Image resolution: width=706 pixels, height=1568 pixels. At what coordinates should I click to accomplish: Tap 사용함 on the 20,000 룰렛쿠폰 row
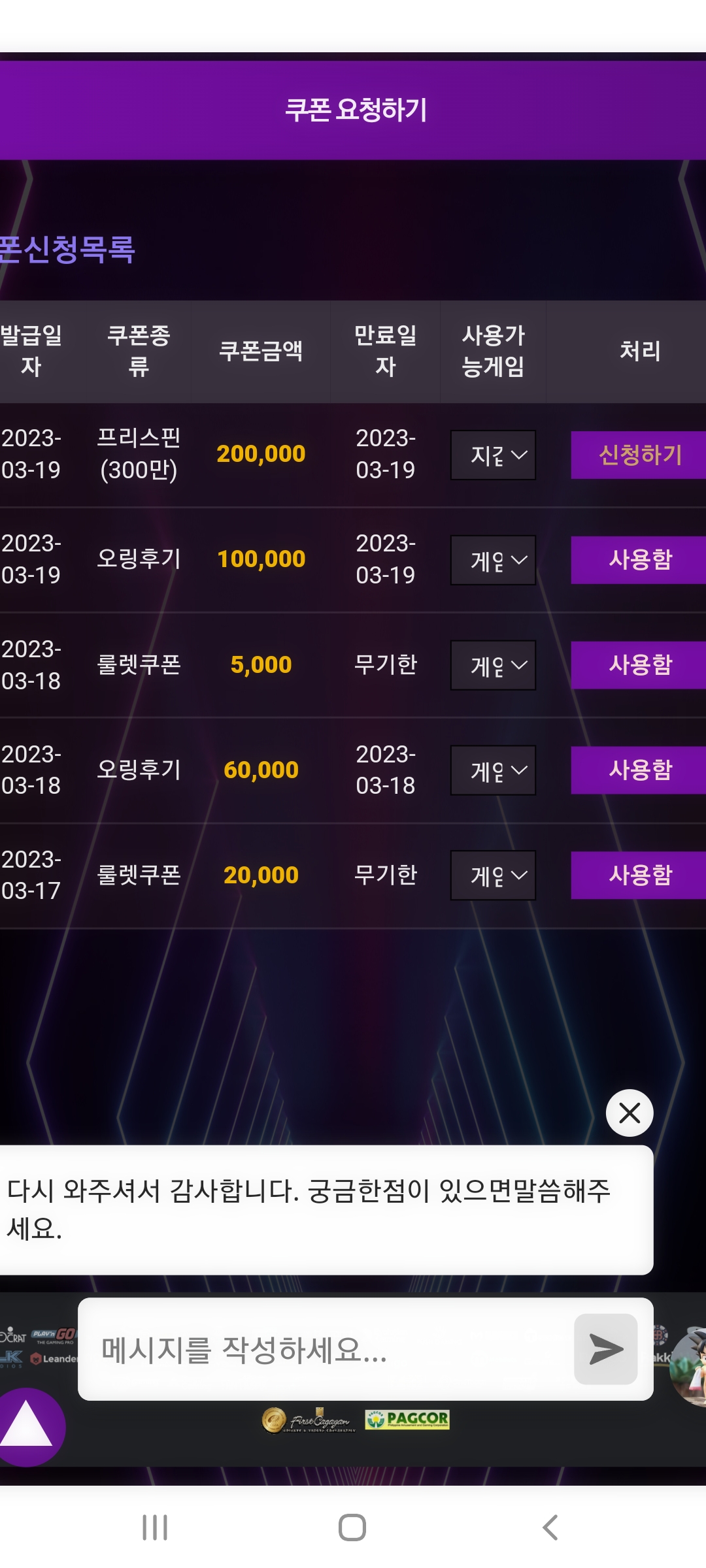pos(639,875)
